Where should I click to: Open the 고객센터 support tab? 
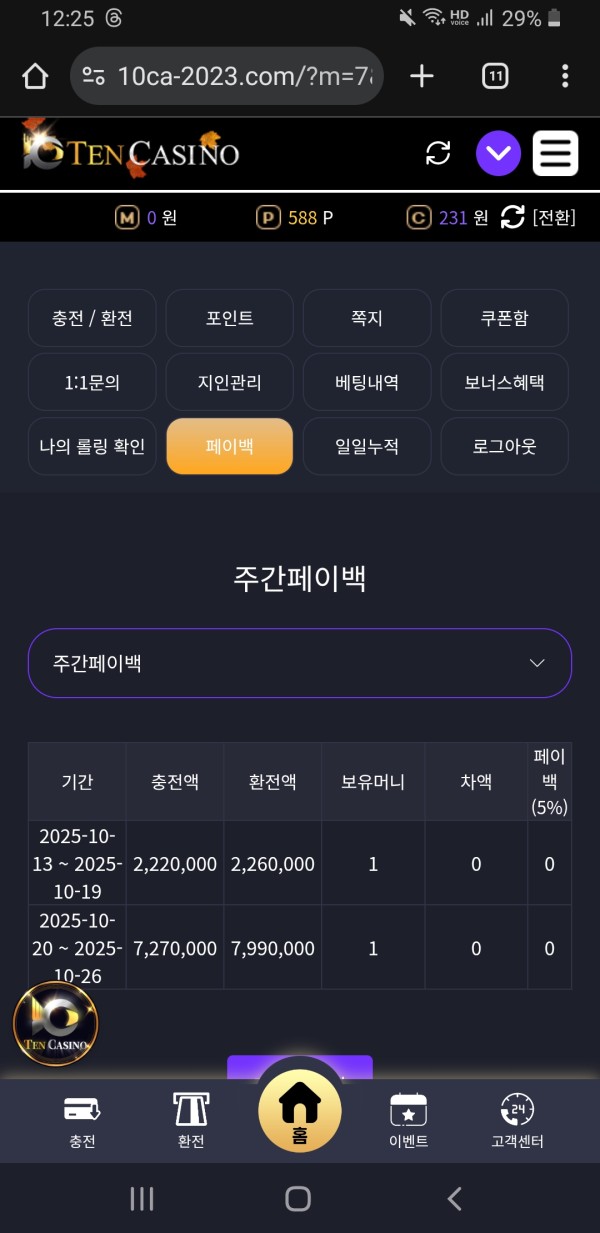click(517, 1119)
